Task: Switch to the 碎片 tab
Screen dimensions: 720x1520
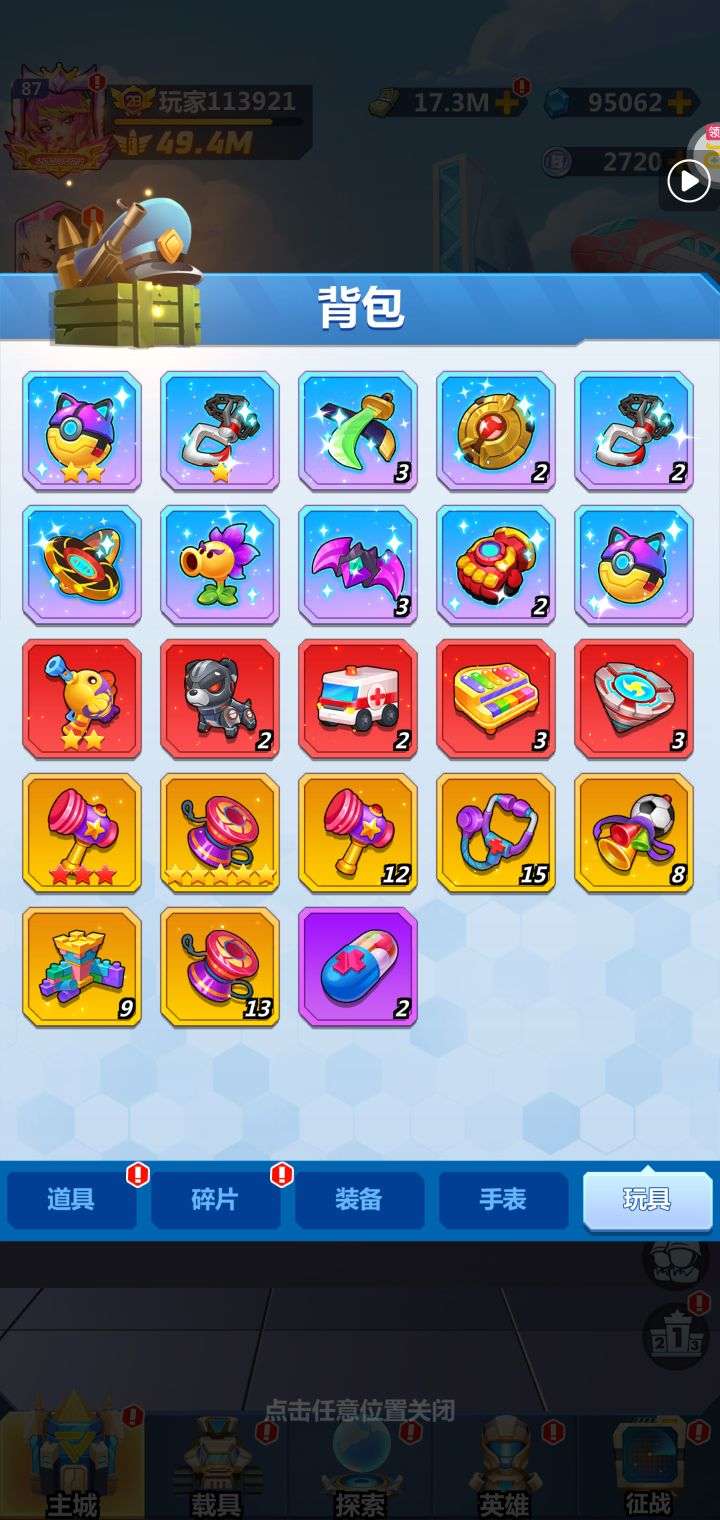Action: click(x=215, y=1199)
